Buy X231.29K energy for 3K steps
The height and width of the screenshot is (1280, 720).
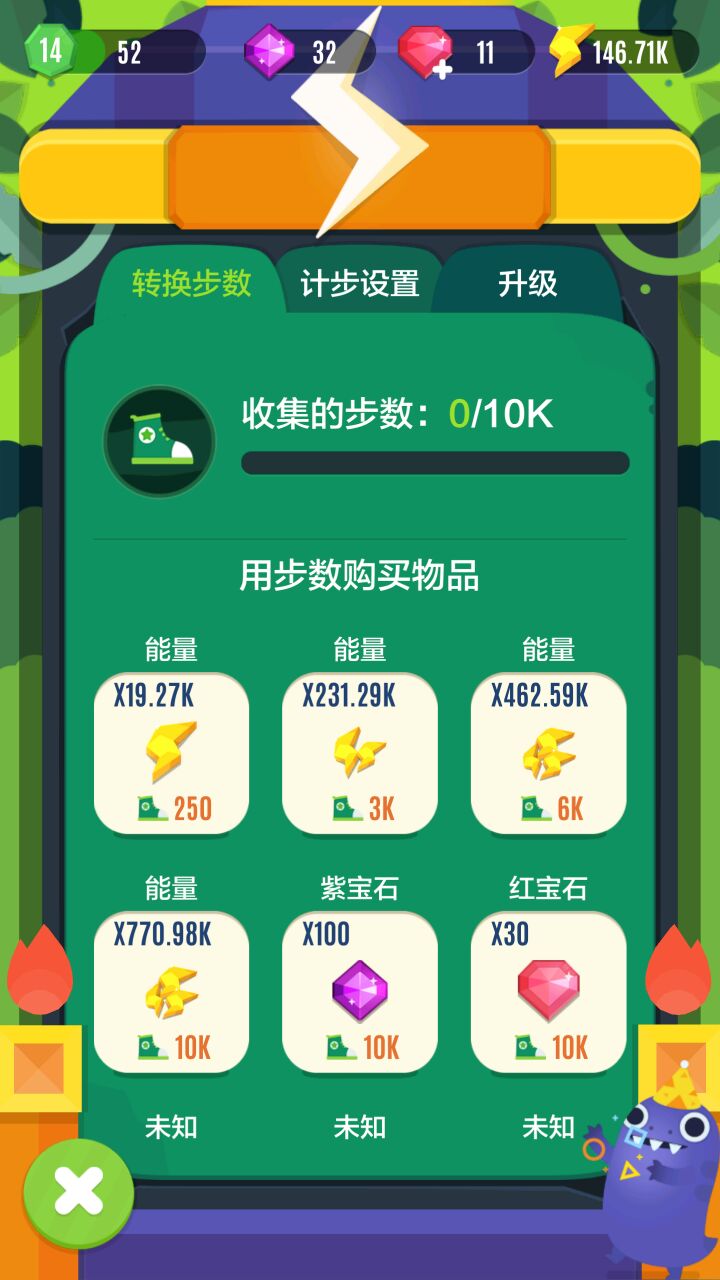click(x=360, y=753)
